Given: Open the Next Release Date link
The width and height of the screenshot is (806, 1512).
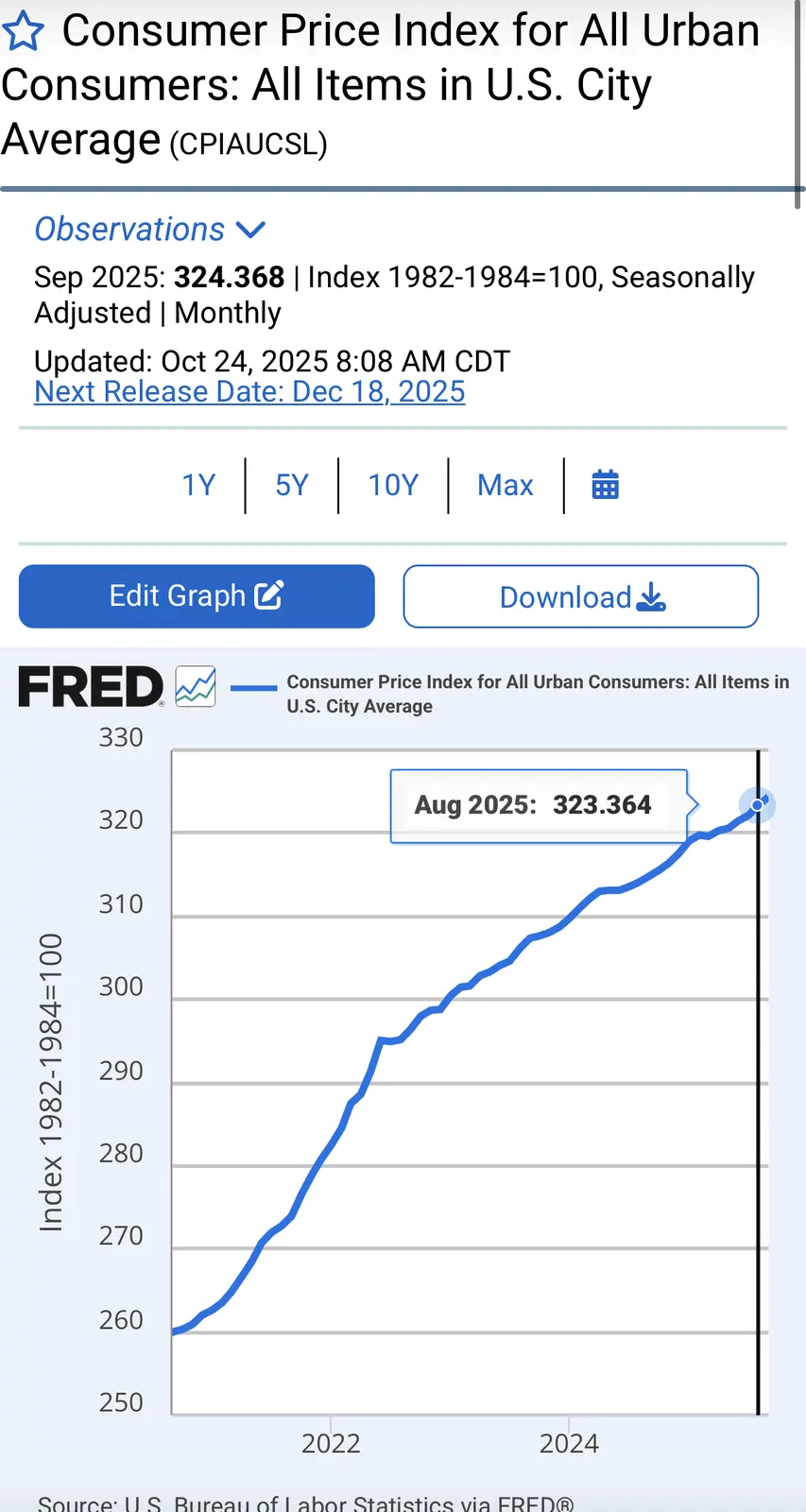Looking at the screenshot, I should tap(249, 392).
